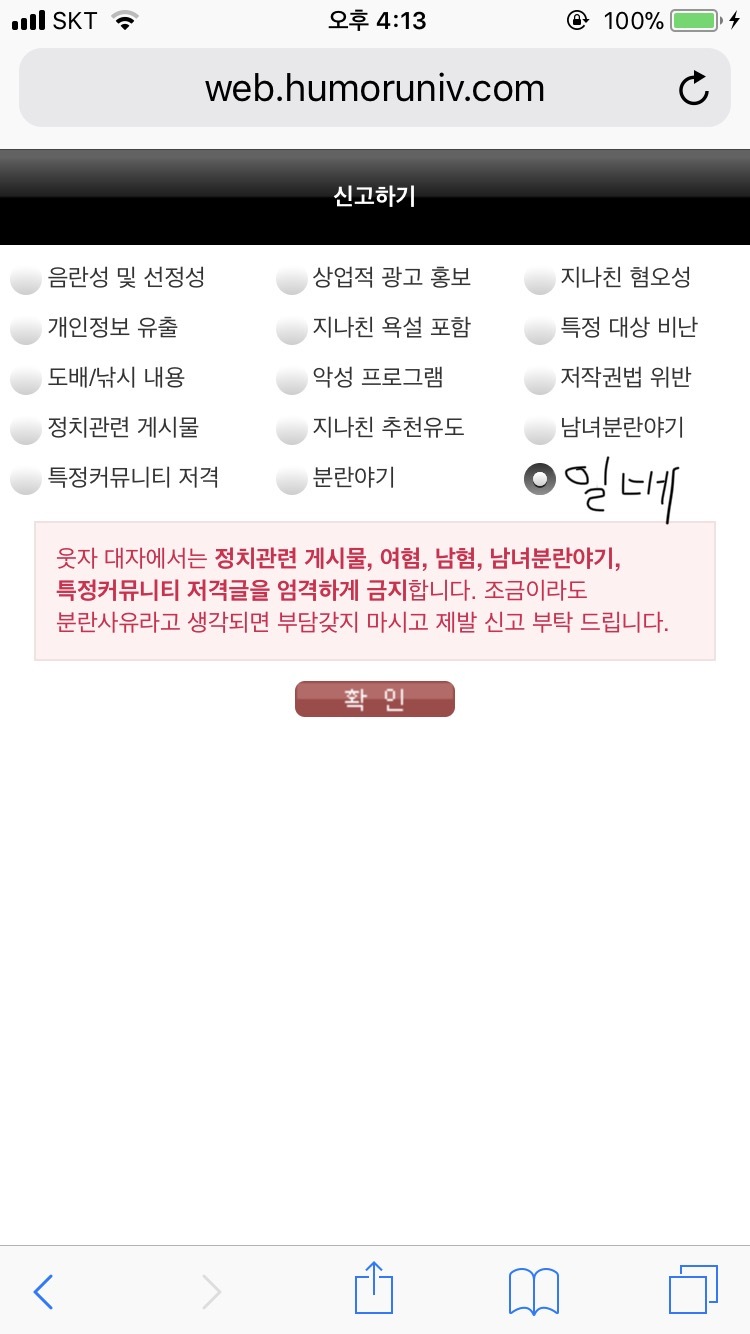Select 지나친 추천유도 reason

[291, 429]
